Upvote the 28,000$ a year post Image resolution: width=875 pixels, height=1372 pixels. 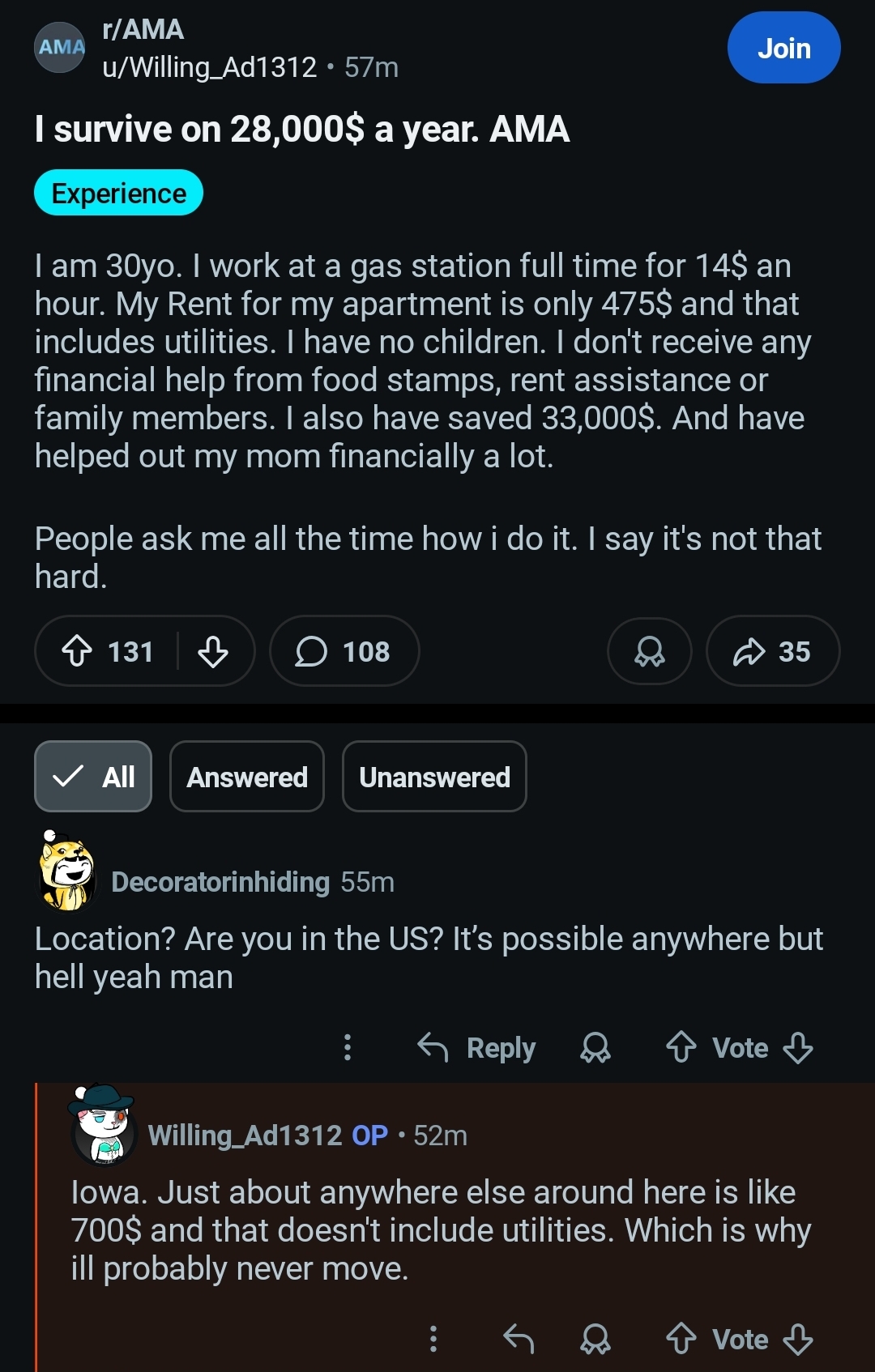tap(78, 651)
